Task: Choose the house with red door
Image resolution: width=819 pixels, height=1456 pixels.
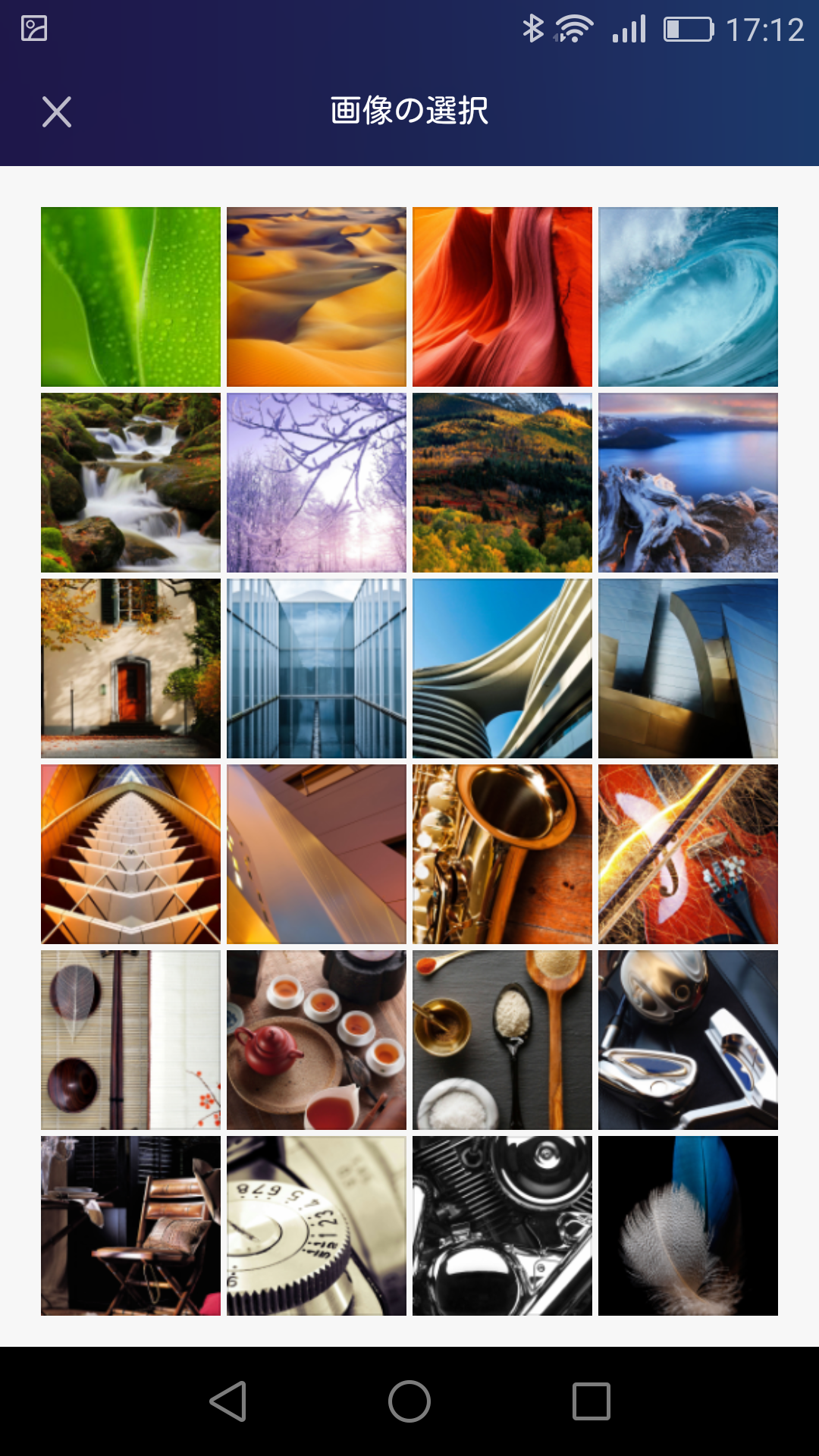Action: click(x=130, y=668)
